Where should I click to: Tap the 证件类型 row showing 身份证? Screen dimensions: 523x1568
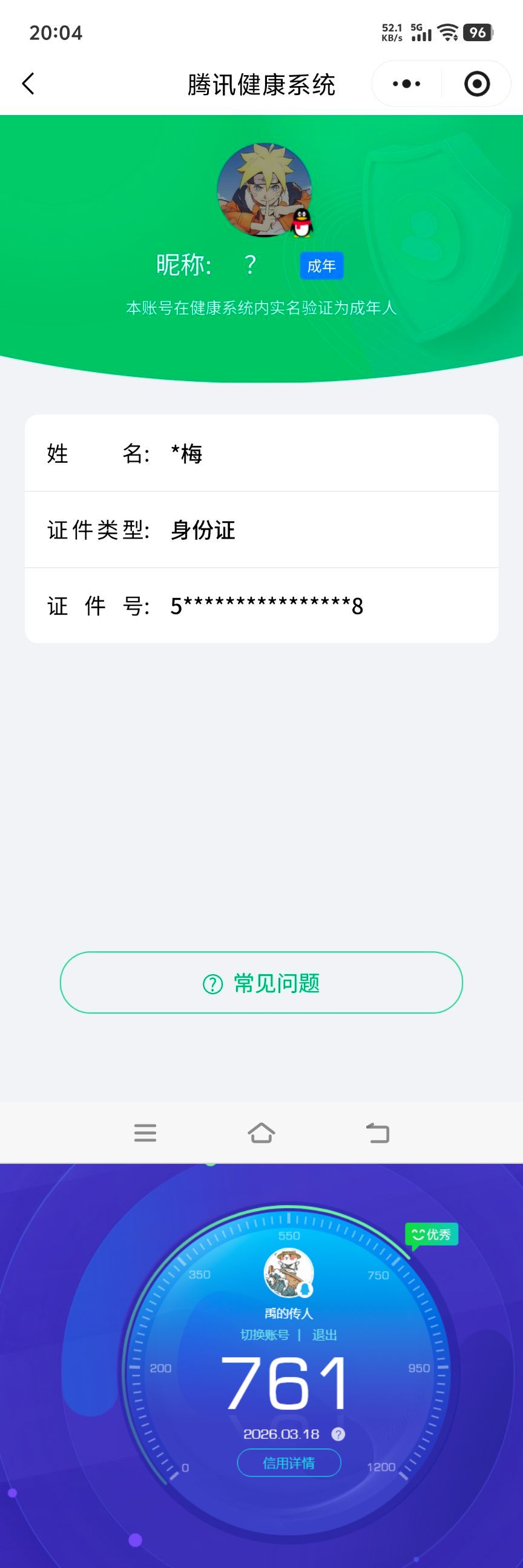click(x=261, y=530)
